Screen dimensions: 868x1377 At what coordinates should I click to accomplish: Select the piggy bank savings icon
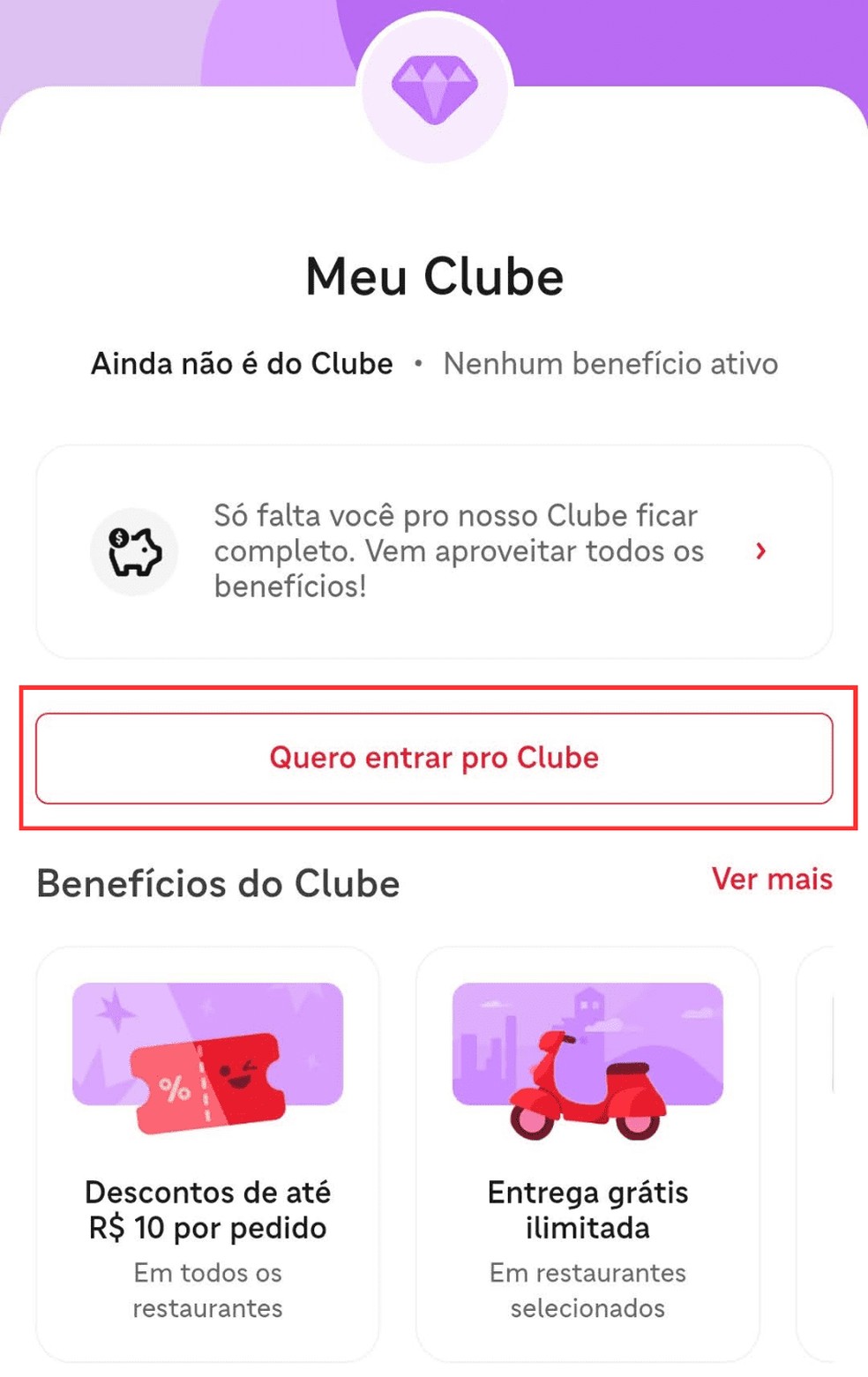(x=134, y=550)
